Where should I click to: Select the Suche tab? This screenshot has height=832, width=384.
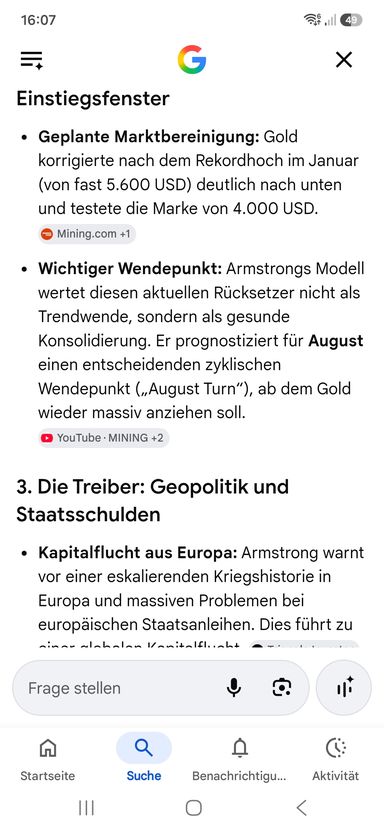point(144,758)
